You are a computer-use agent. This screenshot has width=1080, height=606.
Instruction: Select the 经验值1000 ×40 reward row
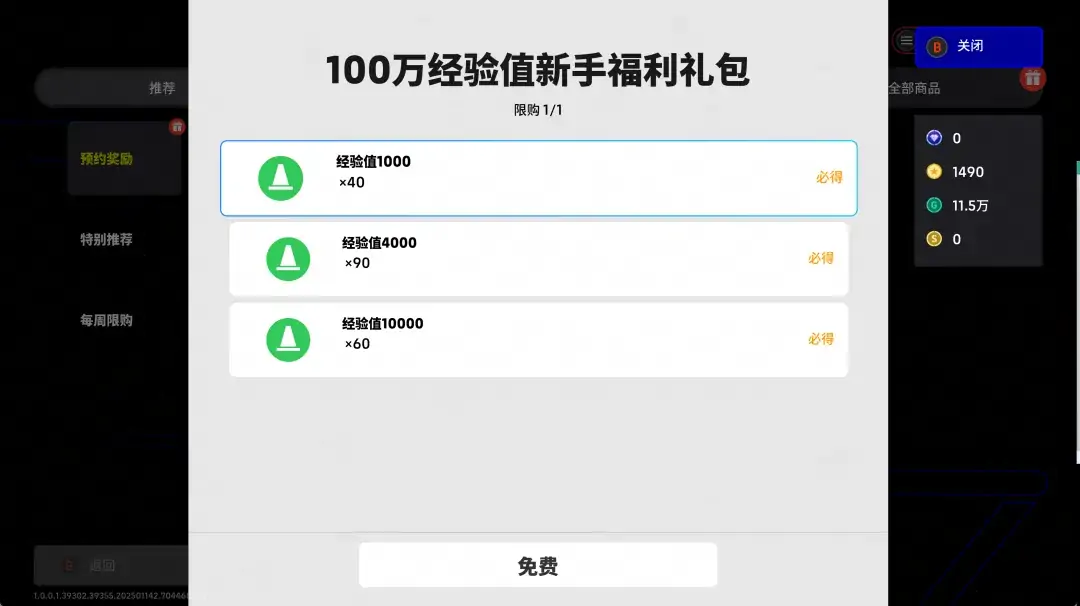pyautogui.click(x=538, y=178)
